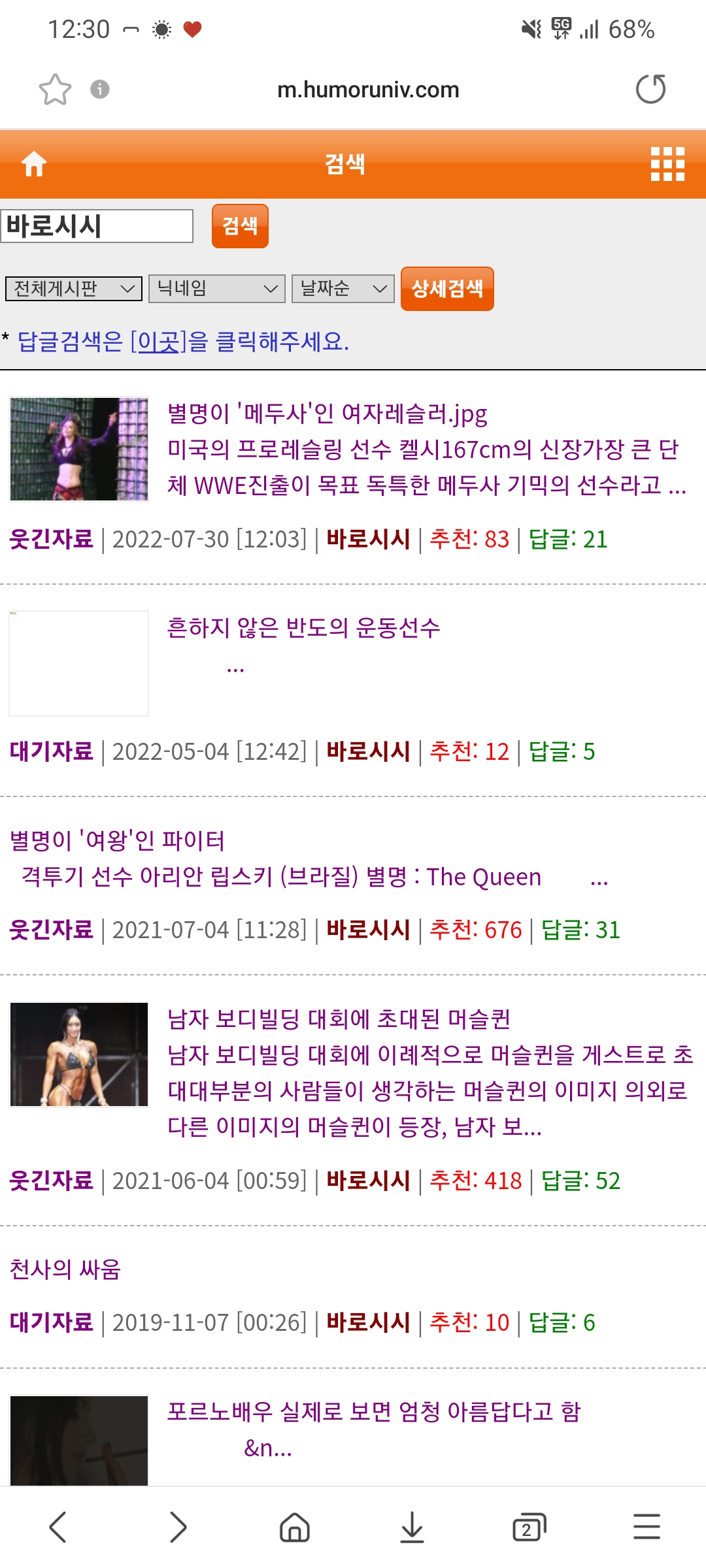Open the grid menu in the orange header
The image size is (706, 1568).
tap(667, 163)
